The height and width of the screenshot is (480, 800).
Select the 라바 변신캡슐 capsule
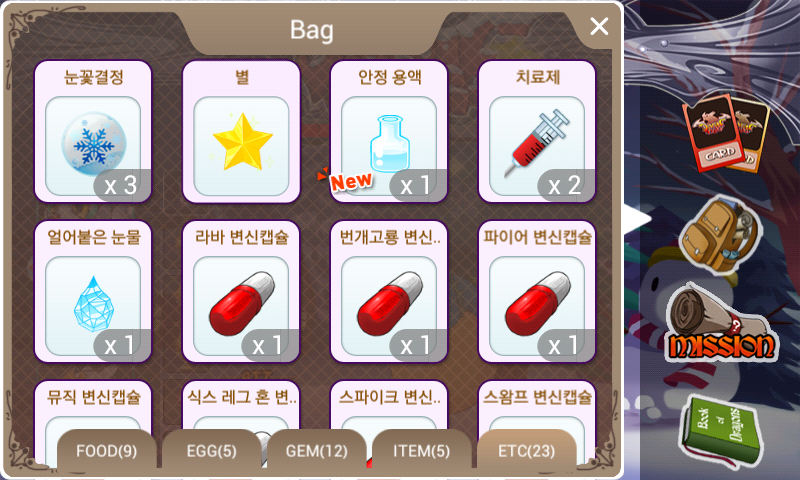point(241,292)
